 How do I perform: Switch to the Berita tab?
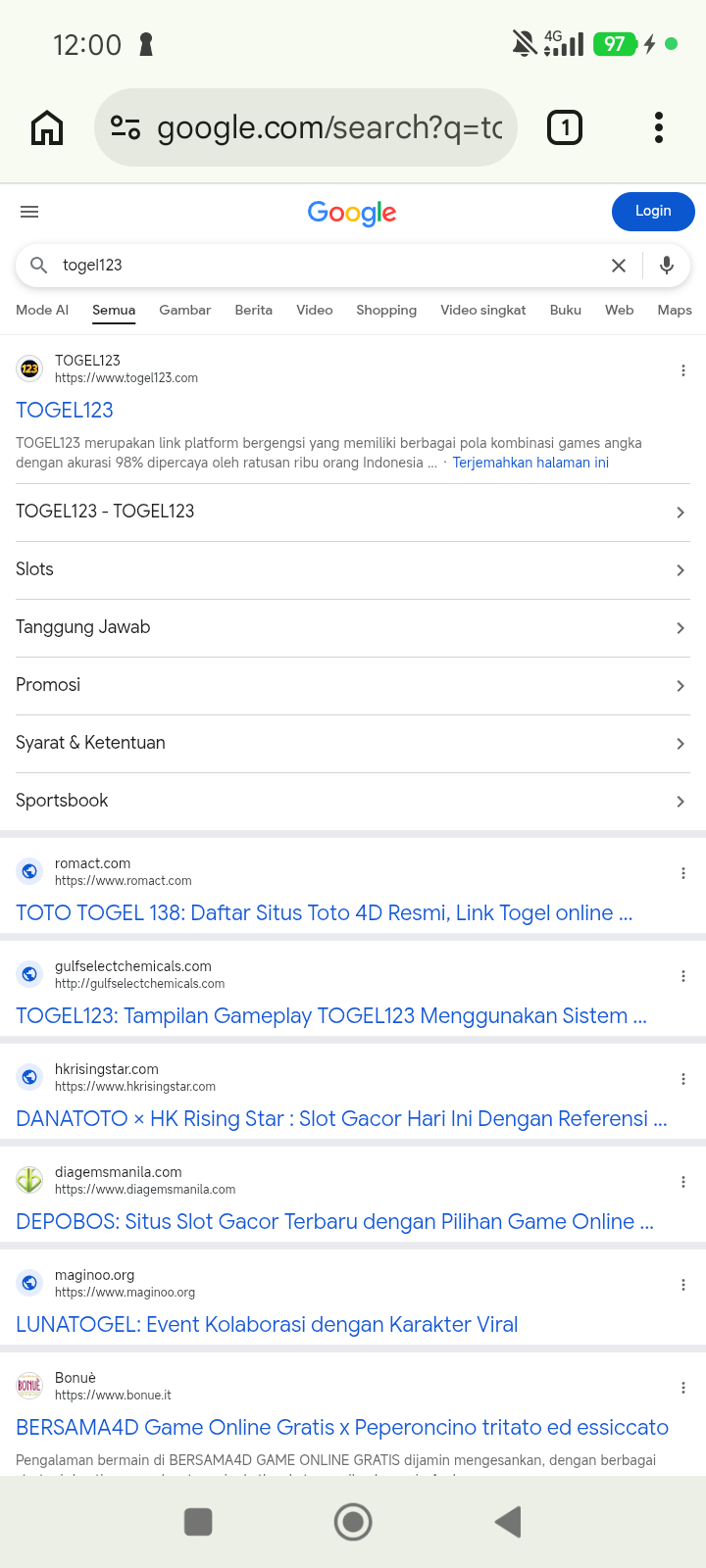[x=254, y=310]
